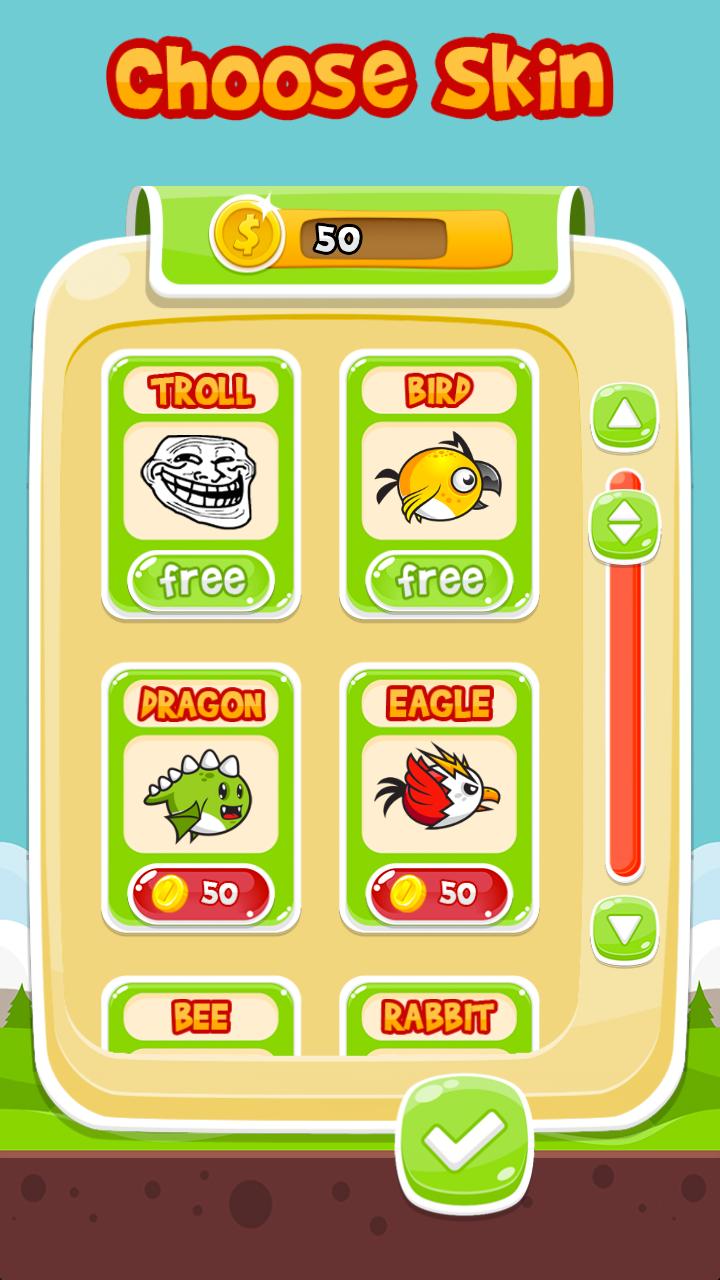Tap the down arrow to scroll skins

(x=624, y=930)
